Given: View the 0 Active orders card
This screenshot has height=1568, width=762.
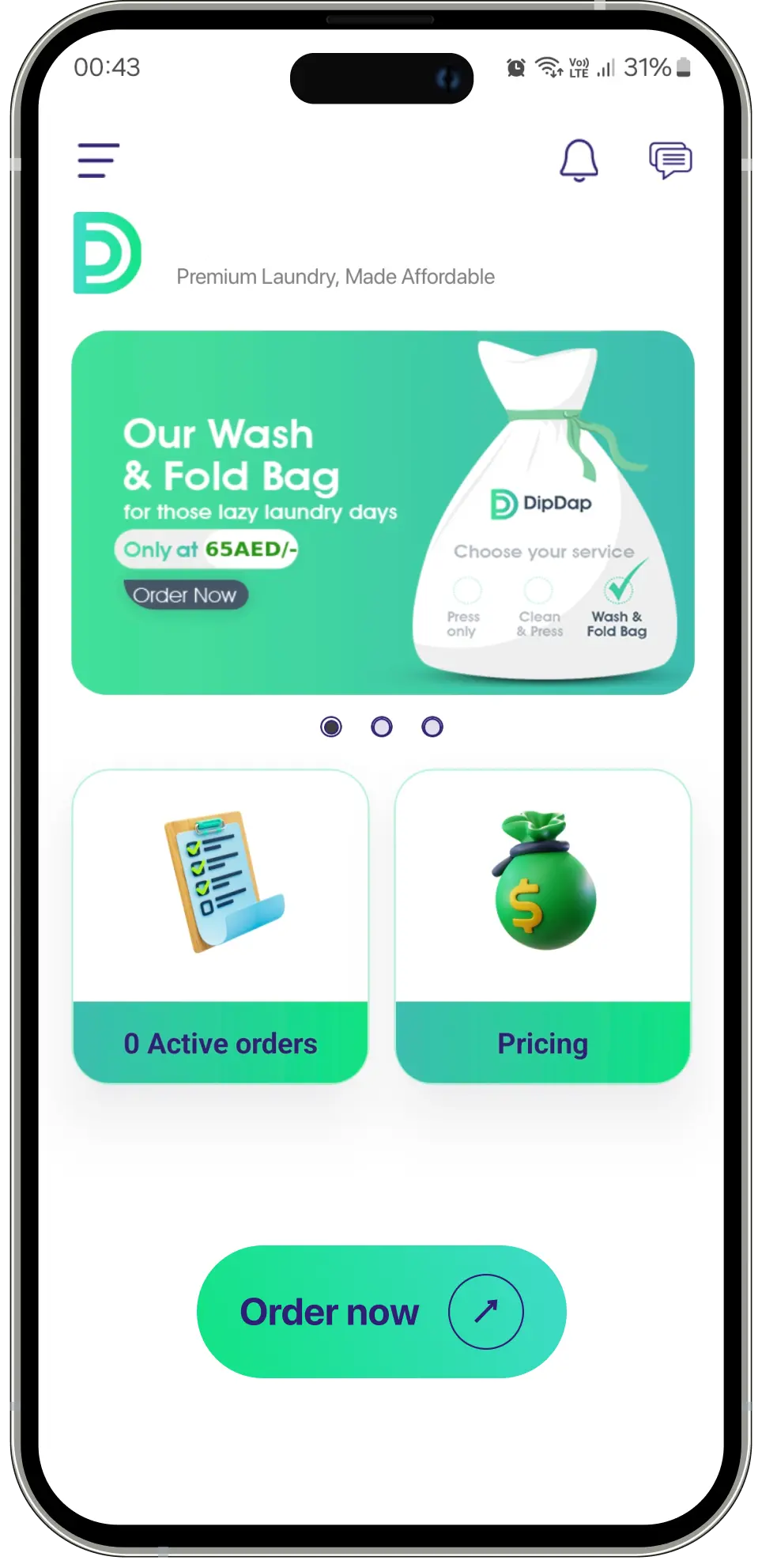Looking at the screenshot, I should pos(221,926).
